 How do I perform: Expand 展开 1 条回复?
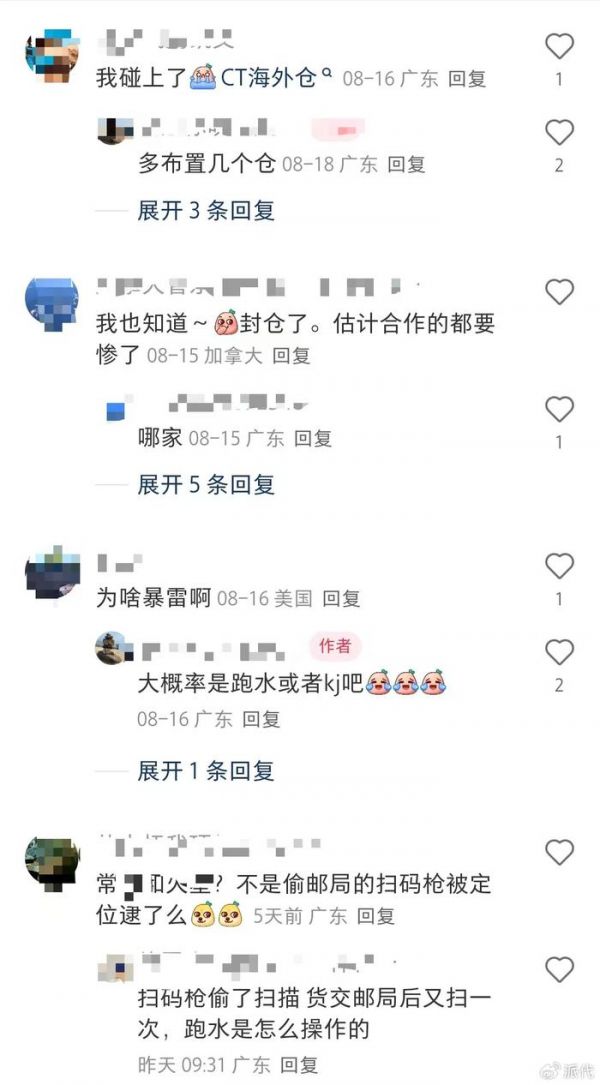coord(205,771)
